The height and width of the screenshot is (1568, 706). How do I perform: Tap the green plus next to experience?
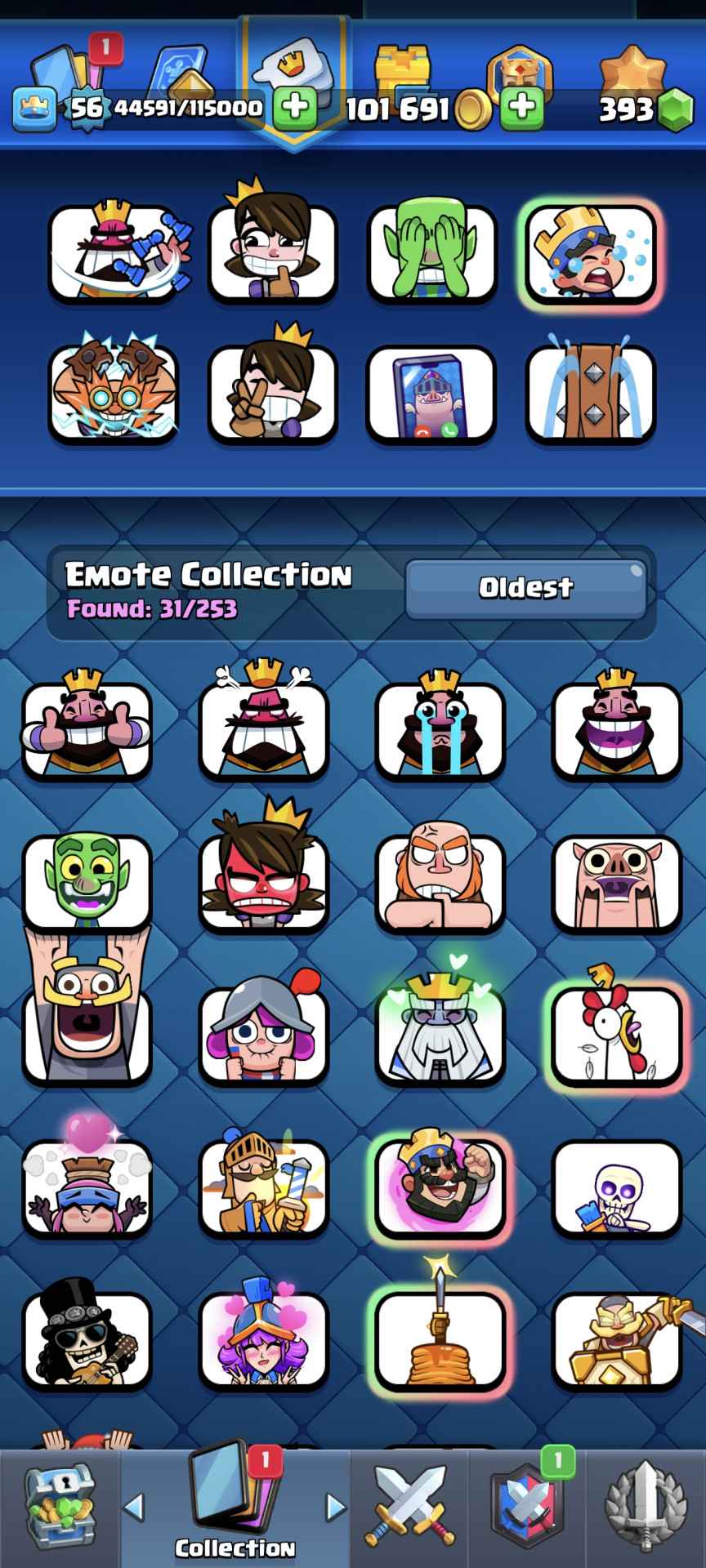coord(295,107)
